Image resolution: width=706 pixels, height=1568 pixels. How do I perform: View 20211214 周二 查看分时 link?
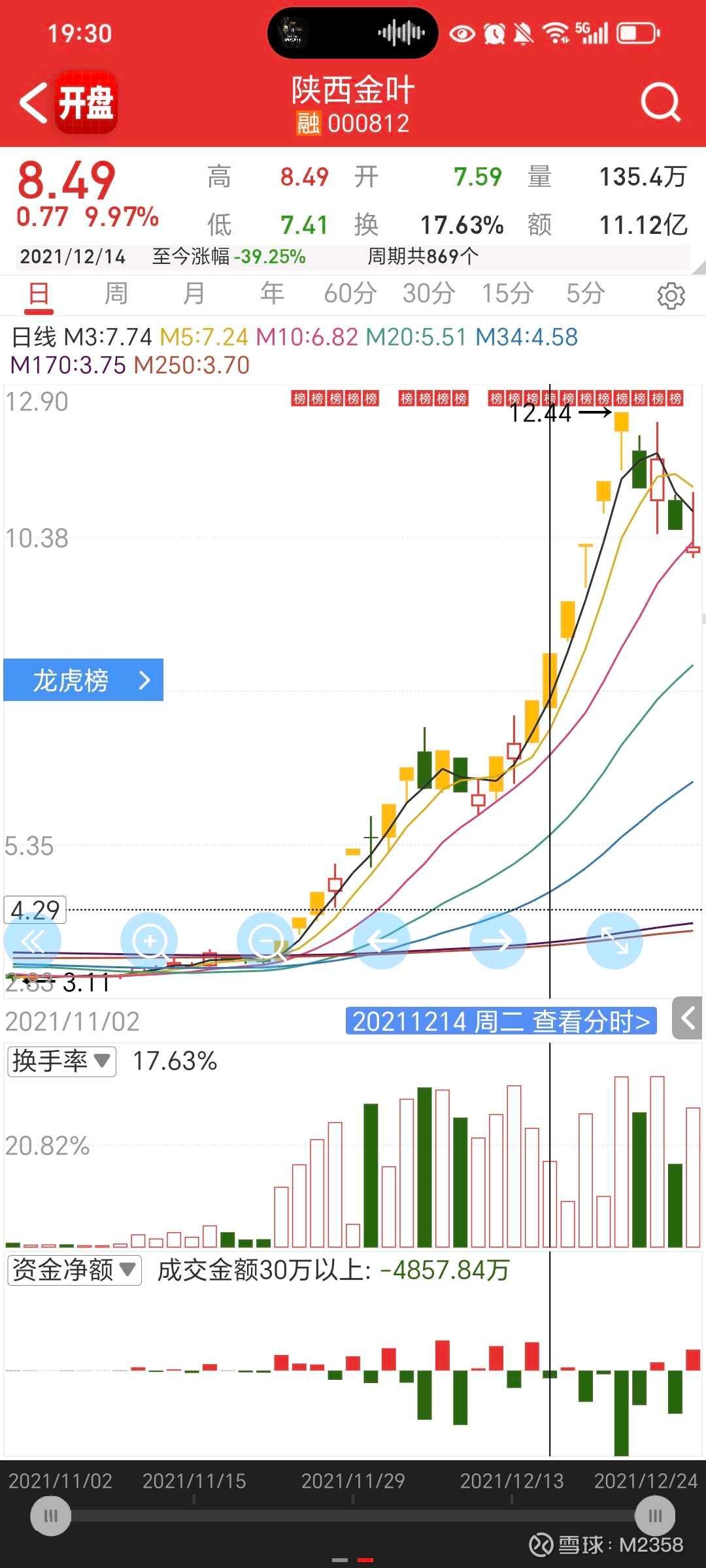coord(501,1021)
